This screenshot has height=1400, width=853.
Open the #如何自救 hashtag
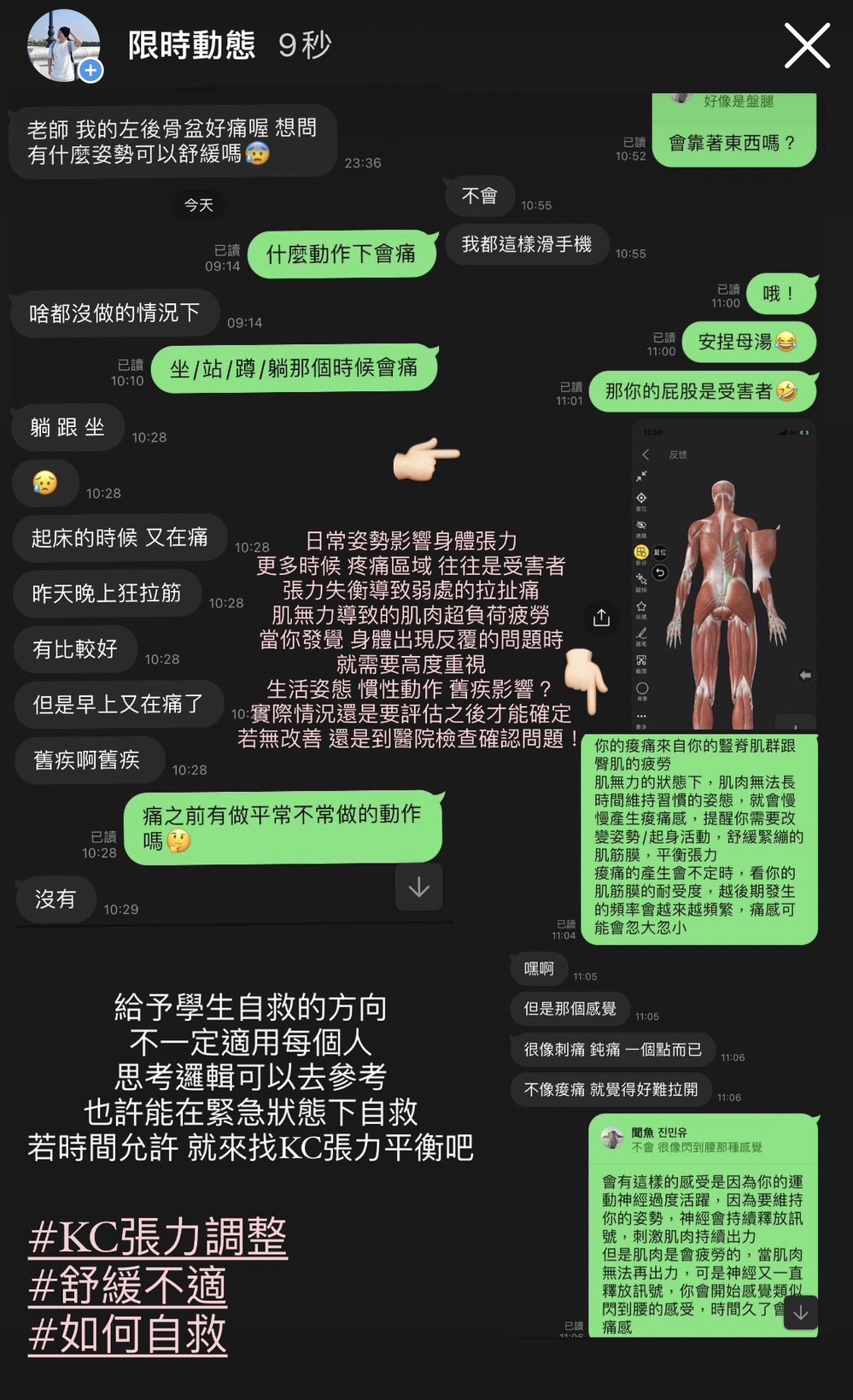128,1333
